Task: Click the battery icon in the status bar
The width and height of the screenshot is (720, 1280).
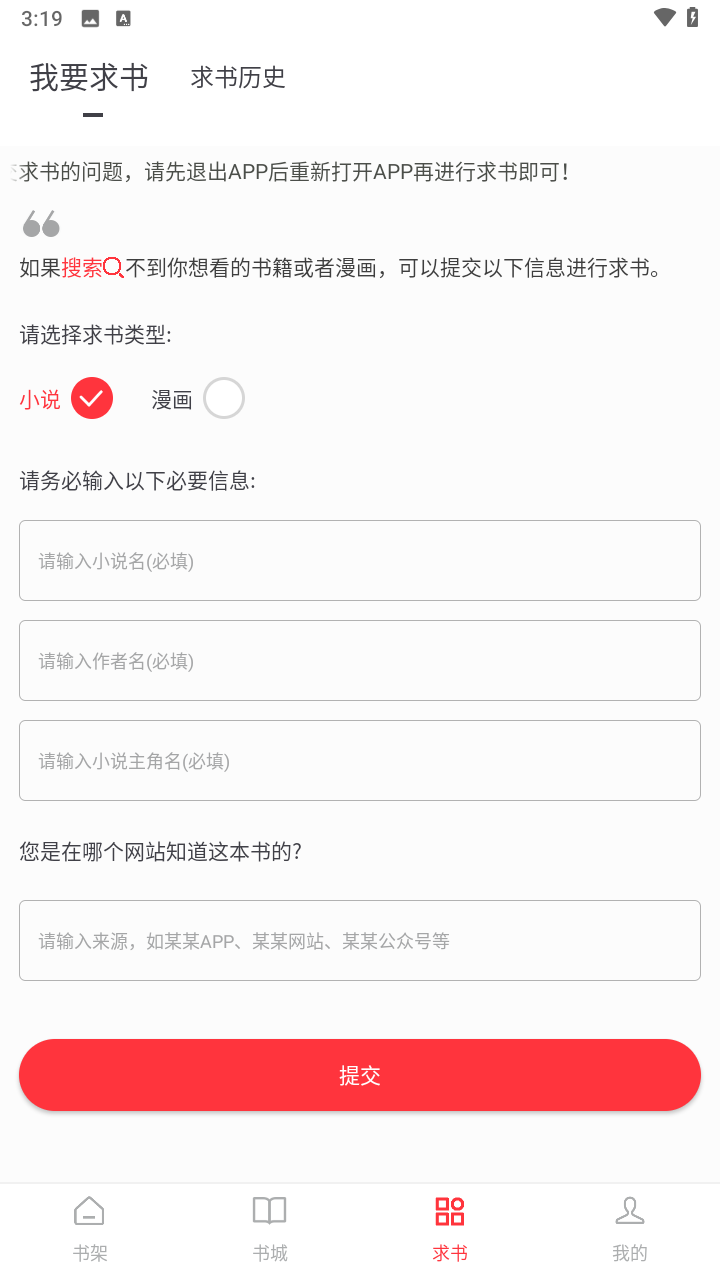Action: coord(692,17)
